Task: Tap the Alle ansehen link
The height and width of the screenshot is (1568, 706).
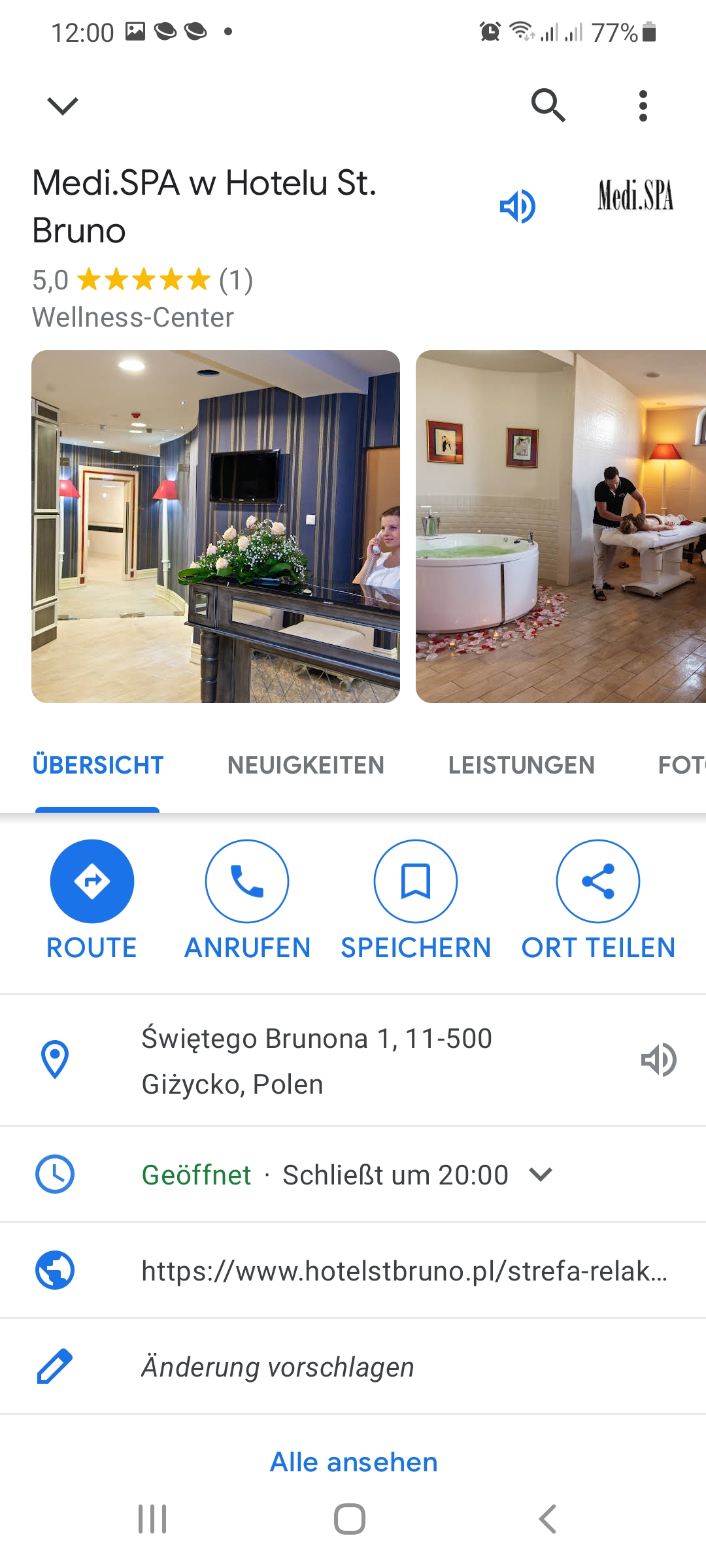Action: tap(354, 1462)
